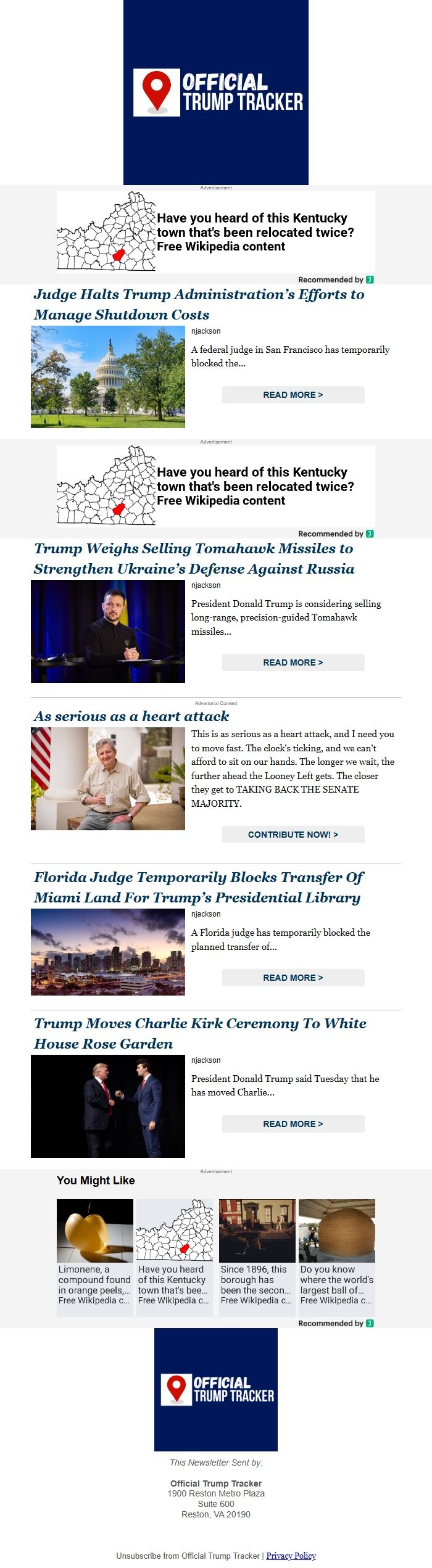This screenshot has height=1568, width=432.
Task: Tap the Contribute Now button
Action: pyautogui.click(x=293, y=835)
